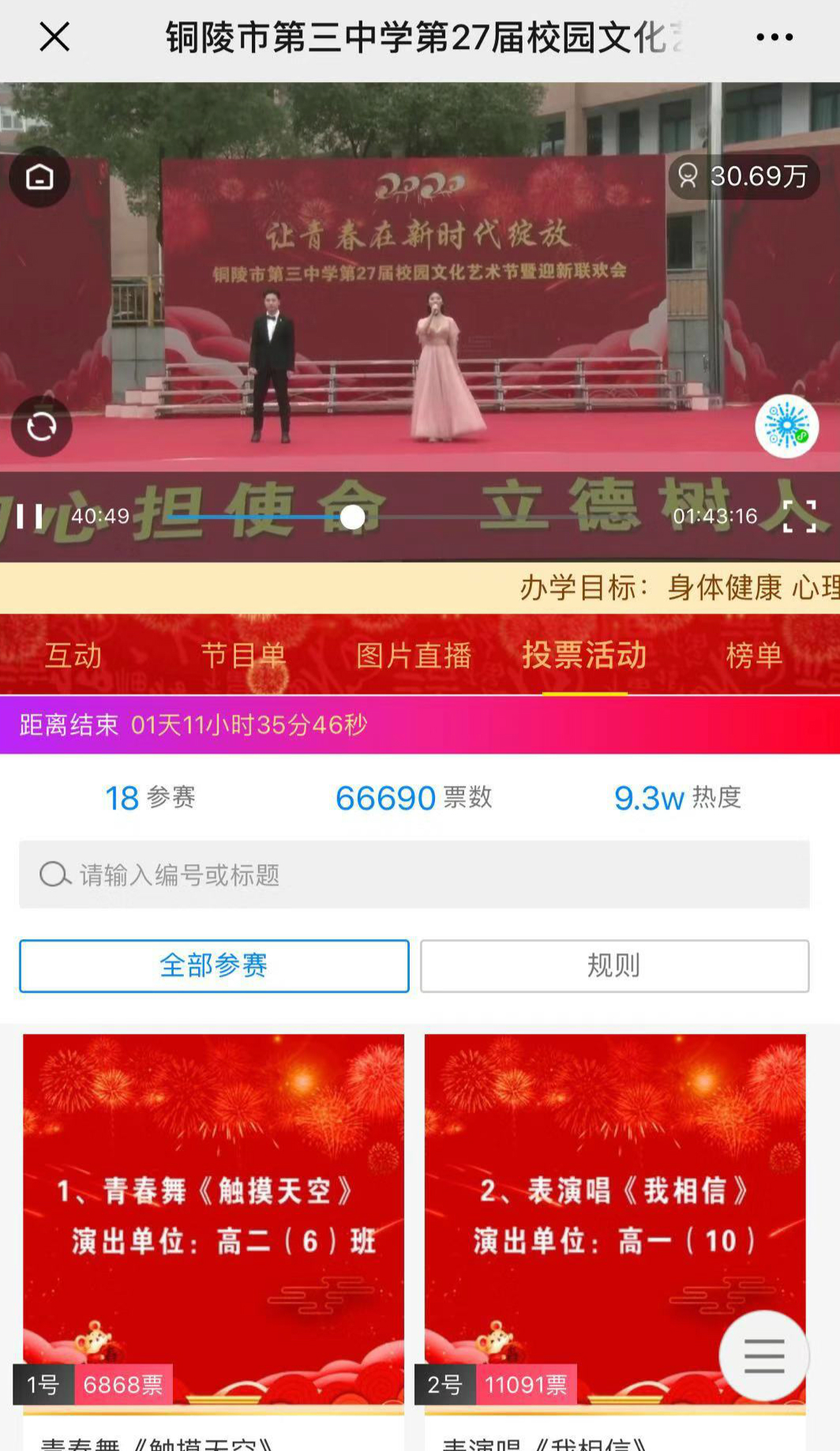The width and height of the screenshot is (840, 1451).
Task: Tap the video progress slider
Action: click(x=352, y=517)
